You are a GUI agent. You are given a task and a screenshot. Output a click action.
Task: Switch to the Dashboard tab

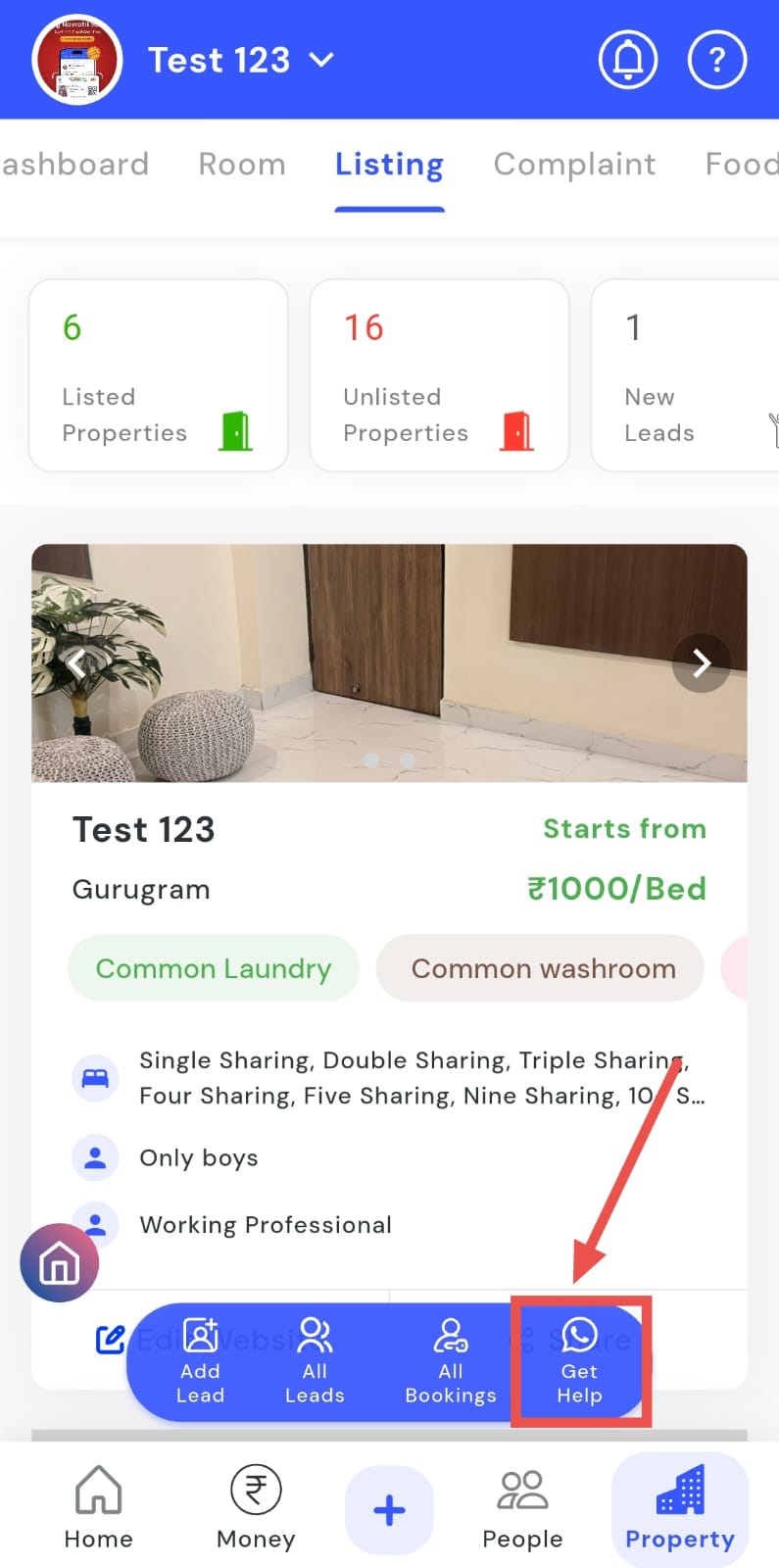click(x=74, y=164)
